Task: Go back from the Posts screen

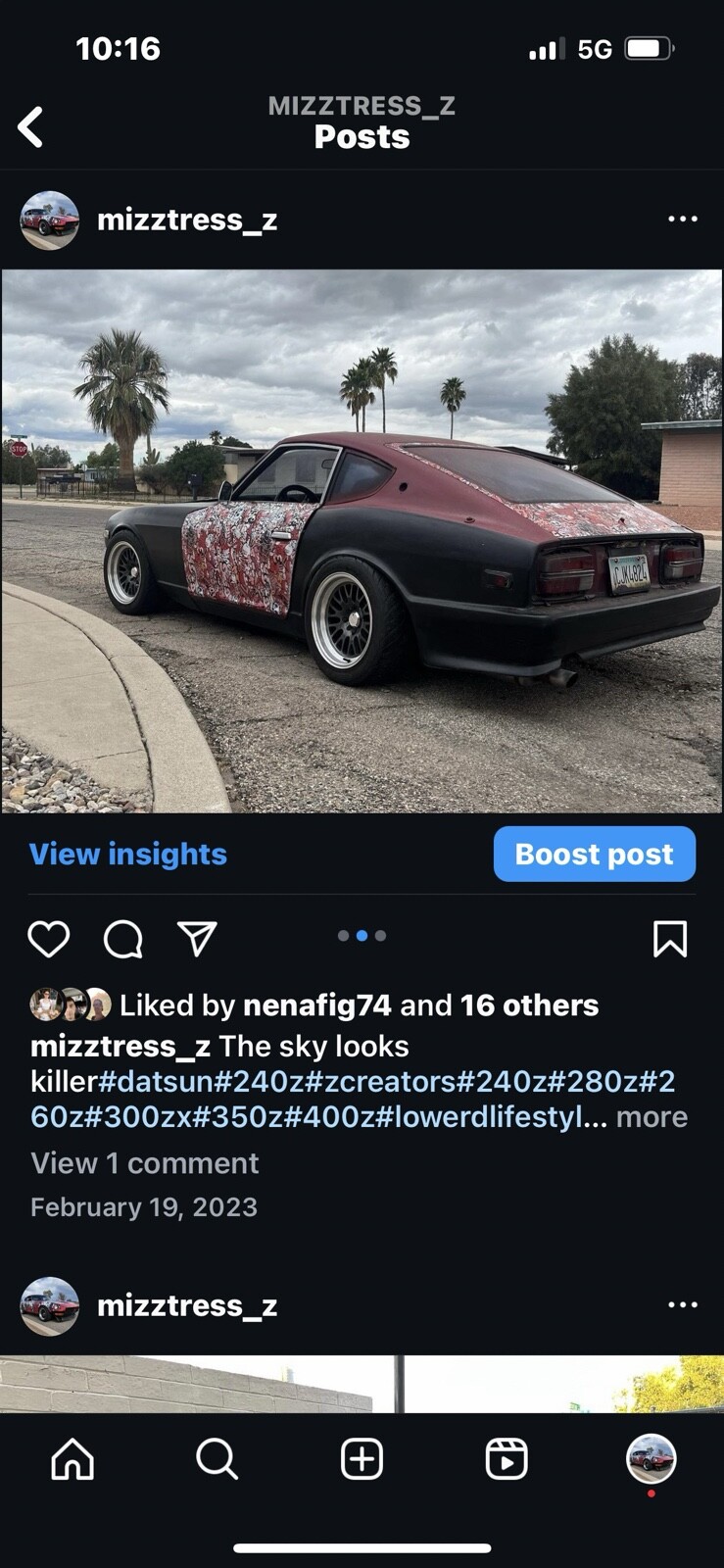Action: (31, 127)
